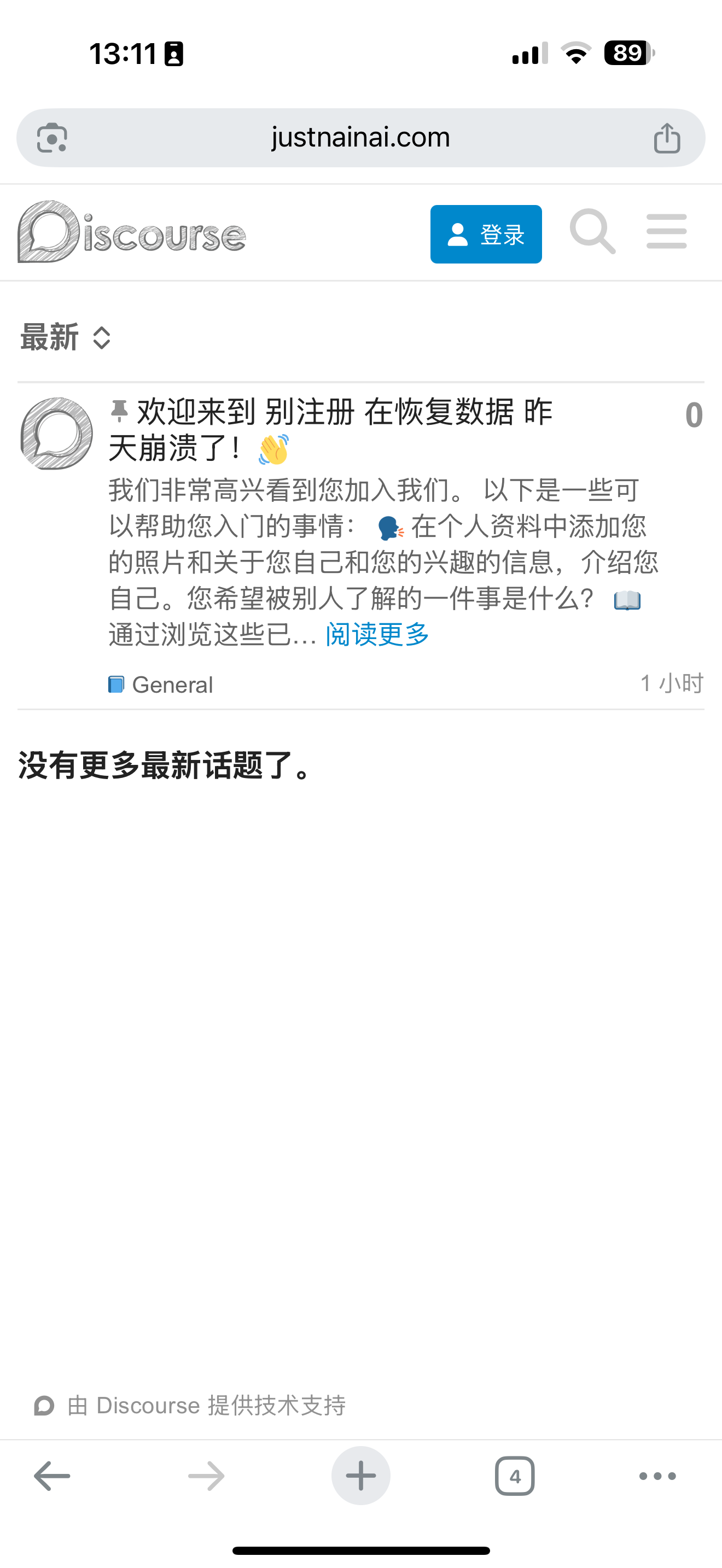Open the camera search icon in address bar
Image resolution: width=722 pixels, height=1568 pixels.
(x=53, y=138)
